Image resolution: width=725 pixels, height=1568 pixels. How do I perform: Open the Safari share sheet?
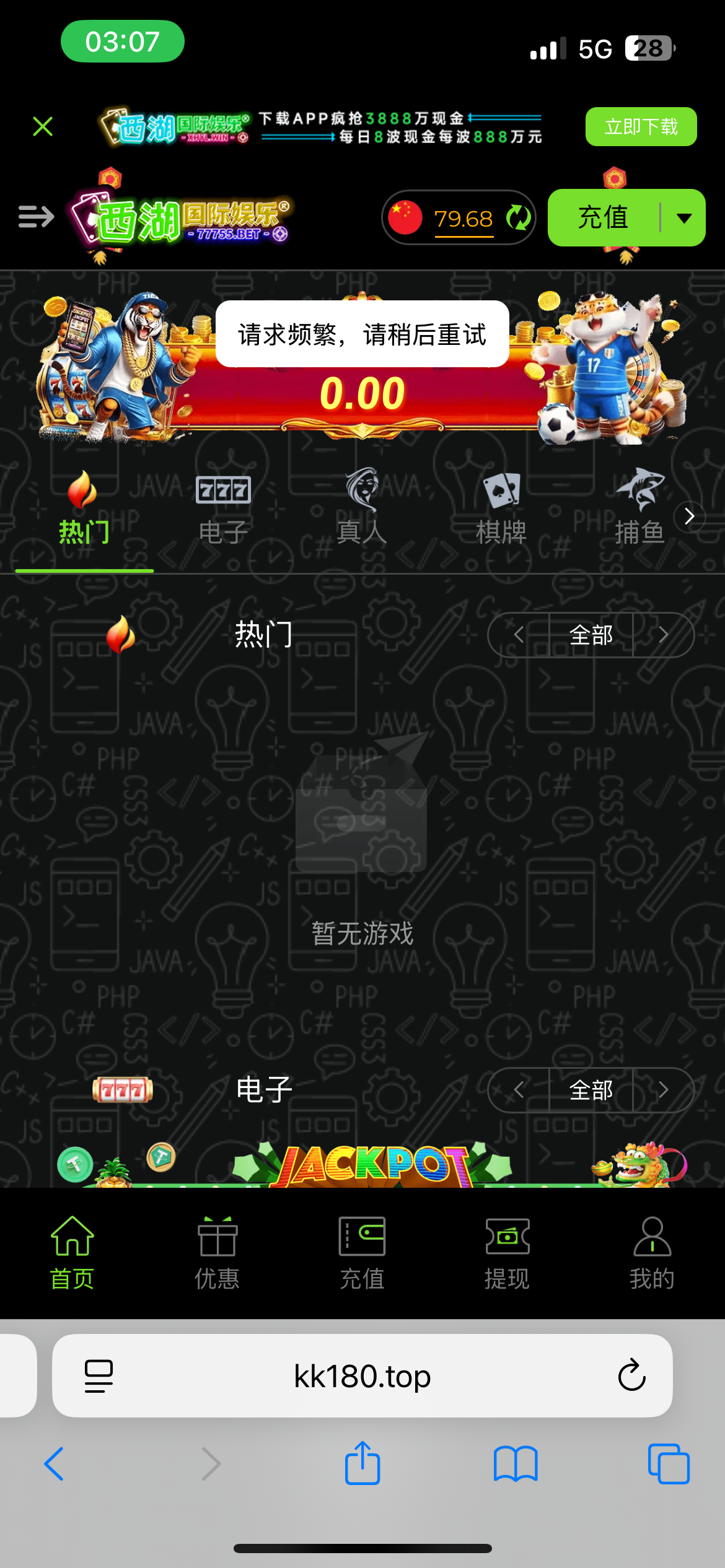pos(362,1463)
